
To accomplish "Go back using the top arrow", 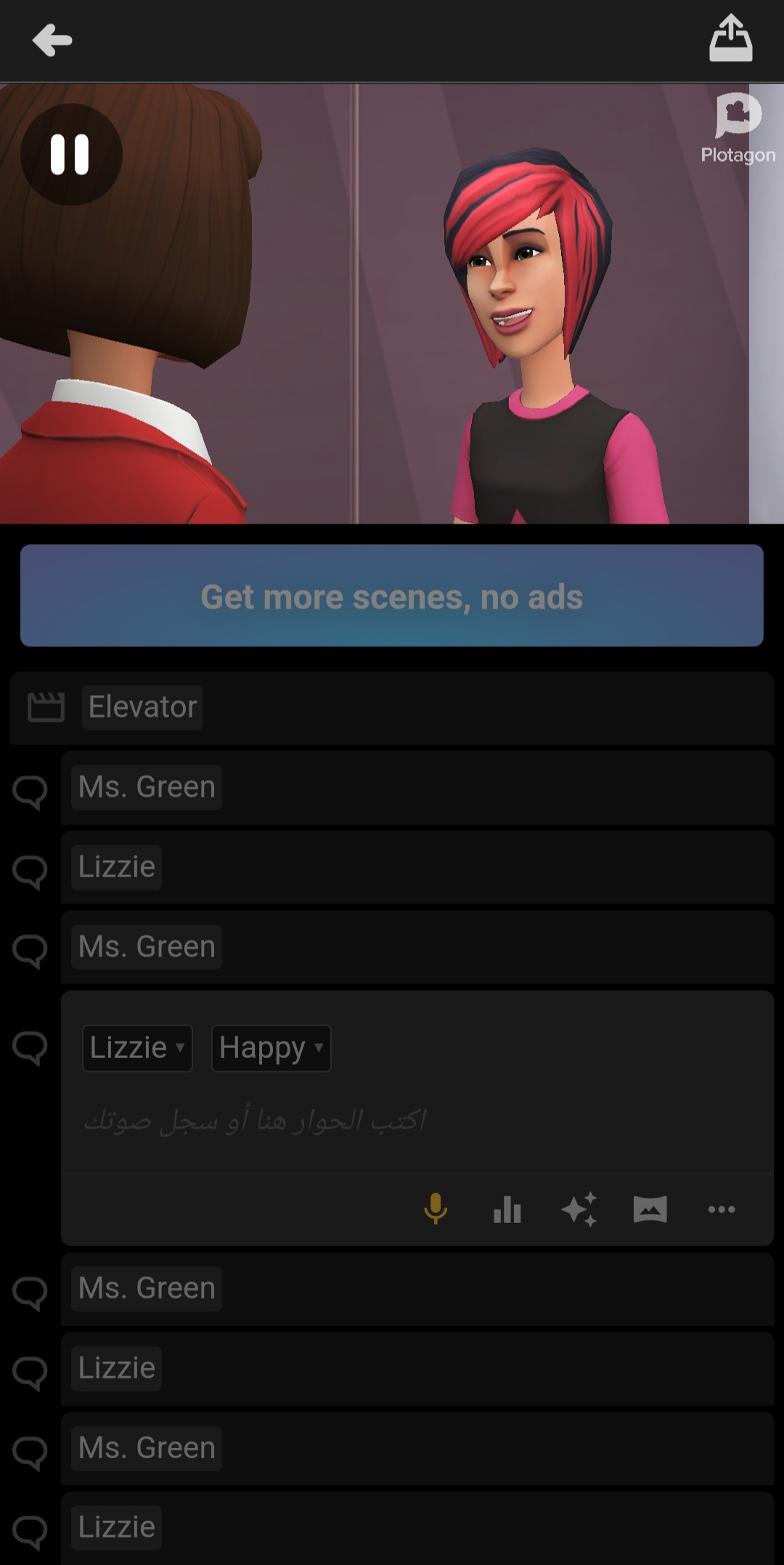I will pos(52,40).
